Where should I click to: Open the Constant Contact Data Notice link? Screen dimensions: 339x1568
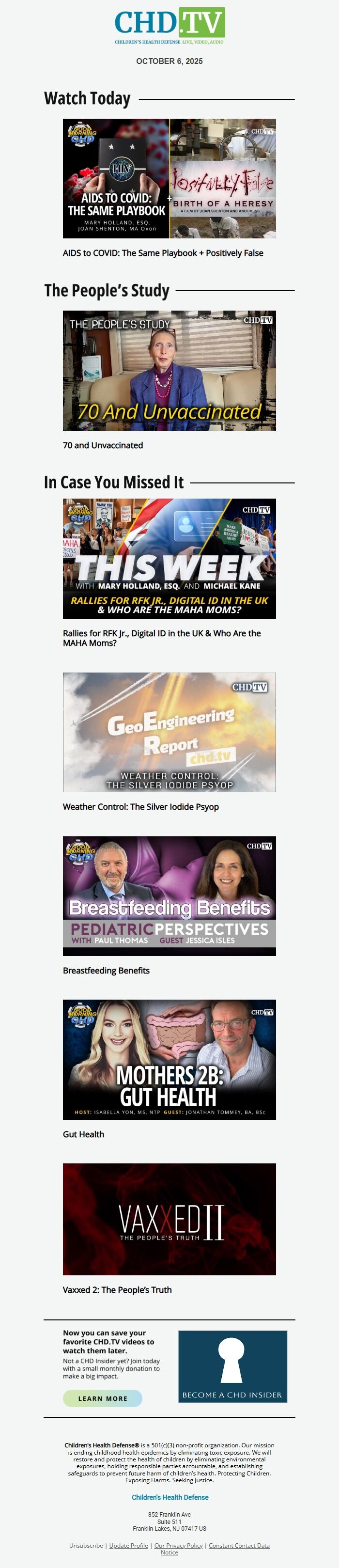pos(239,1546)
